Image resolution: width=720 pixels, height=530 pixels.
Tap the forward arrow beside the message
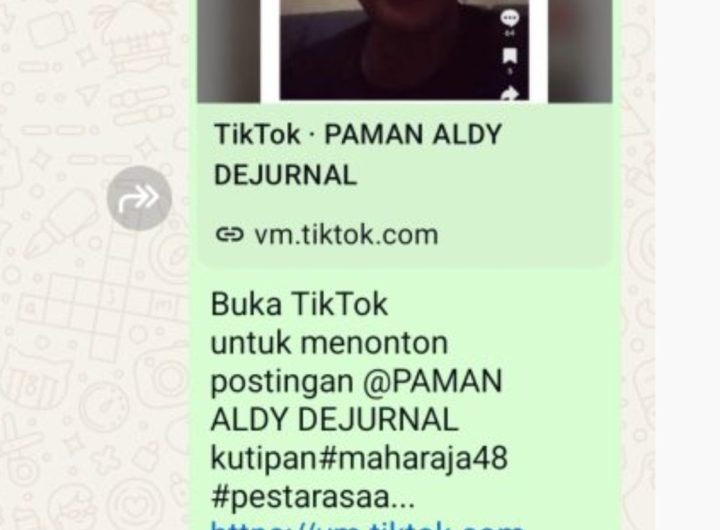[139, 198]
